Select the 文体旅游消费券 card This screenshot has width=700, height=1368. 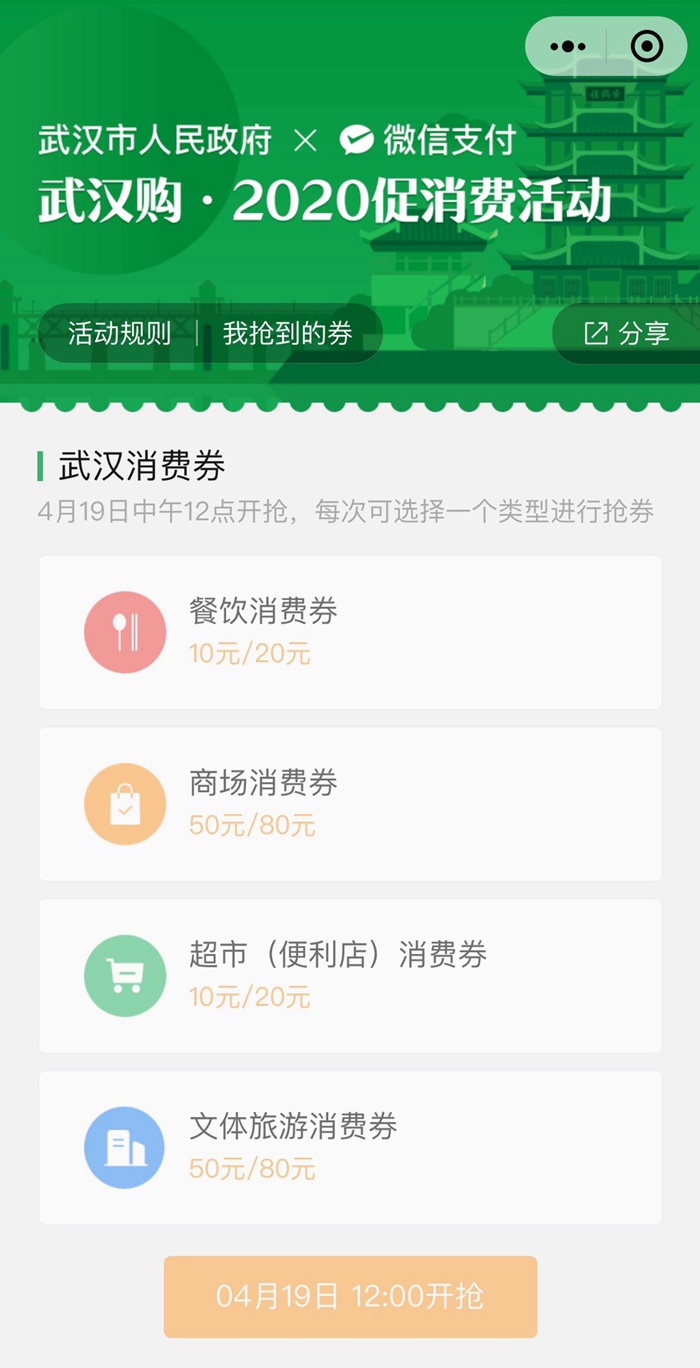[350, 1148]
